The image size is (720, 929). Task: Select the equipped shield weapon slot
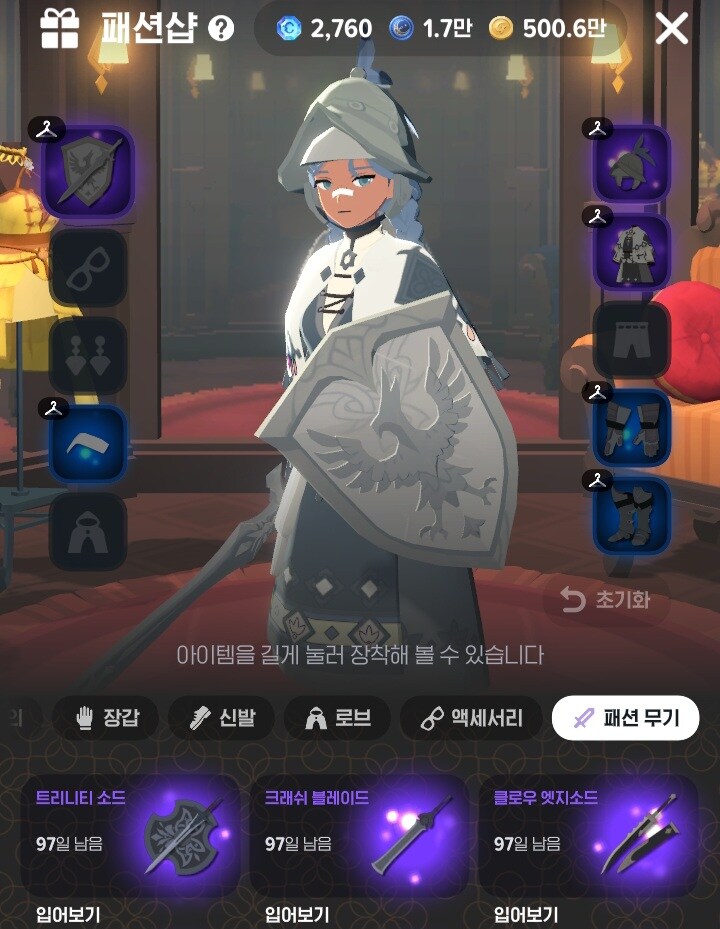point(88,171)
